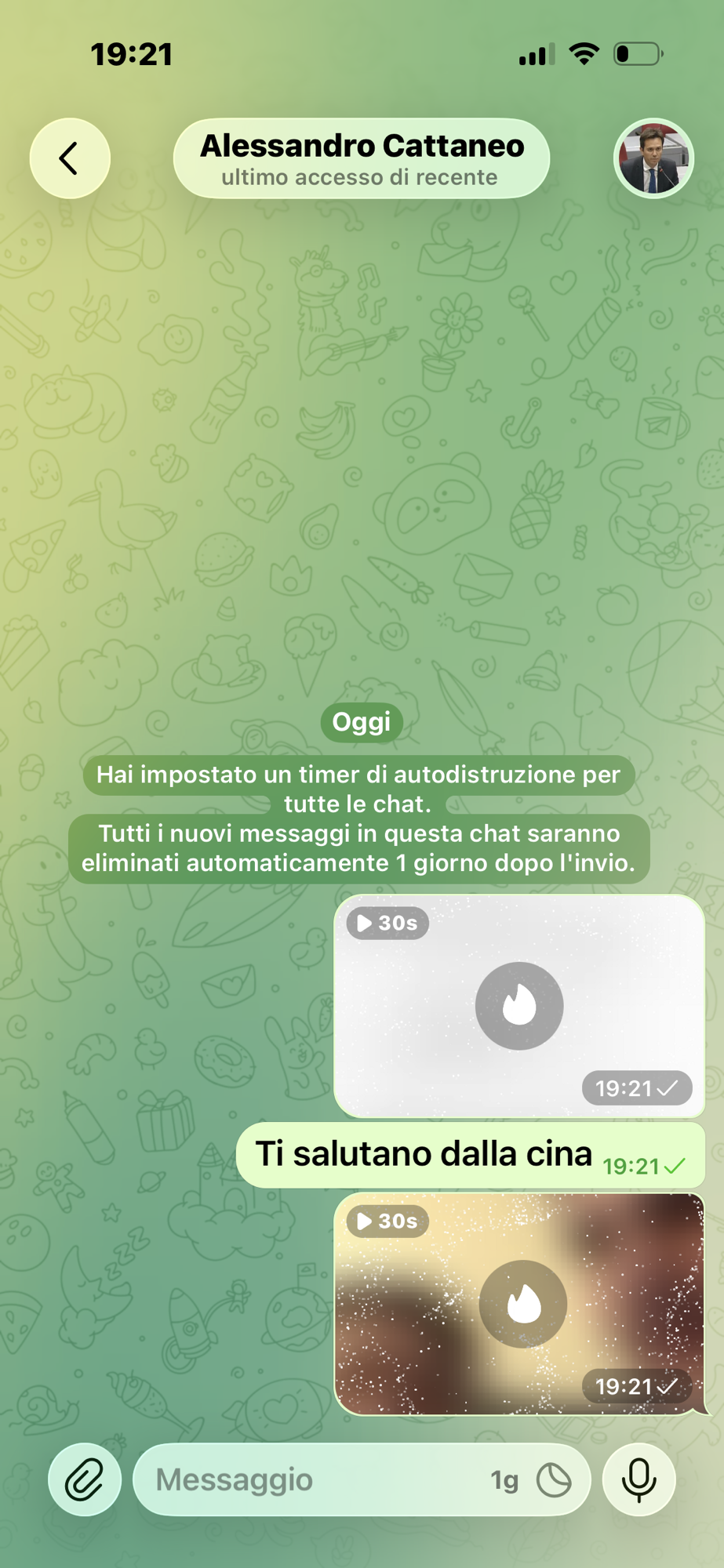Focus the Messaggio text field
Viewport: 724px width, 1568px height.
click(x=314, y=1479)
